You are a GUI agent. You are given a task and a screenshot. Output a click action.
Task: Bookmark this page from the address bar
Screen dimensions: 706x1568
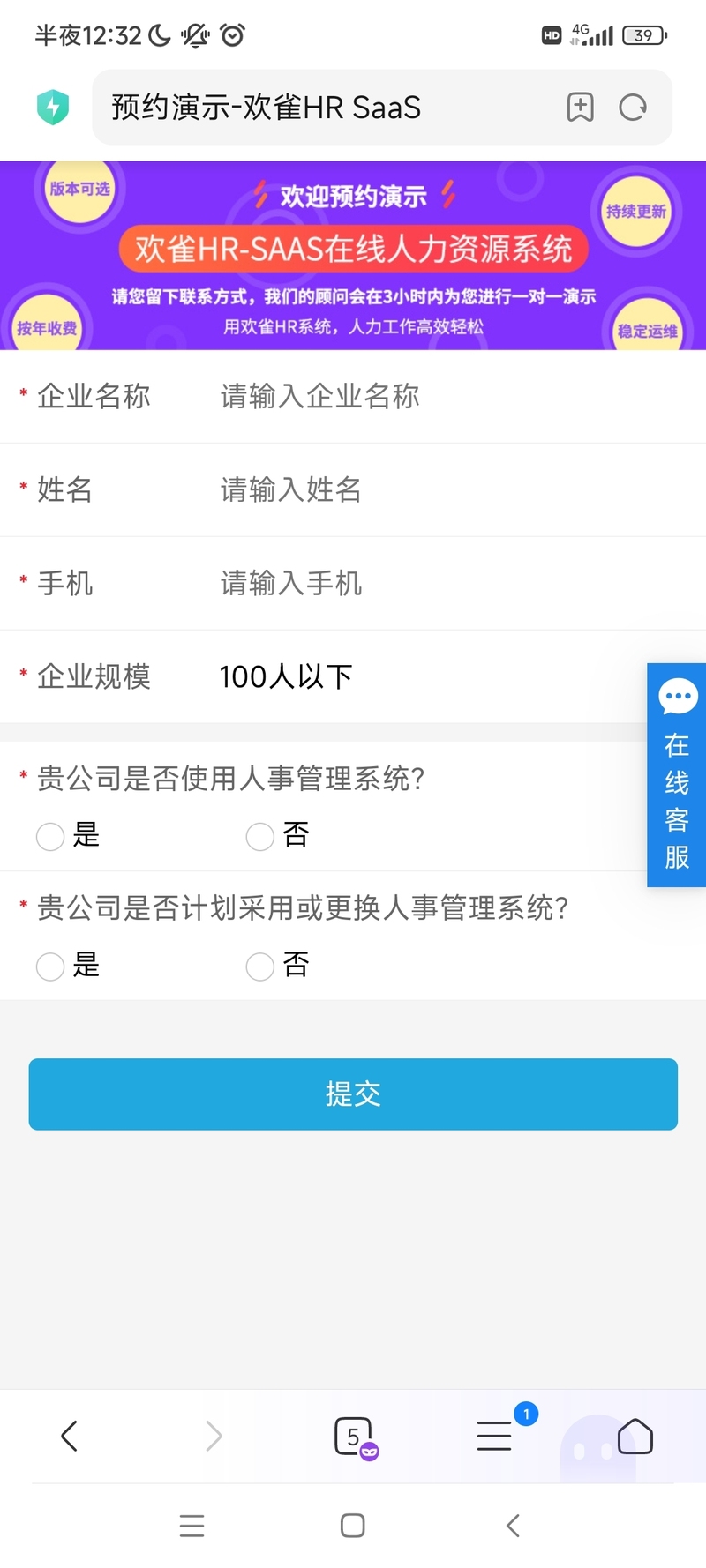click(x=580, y=107)
